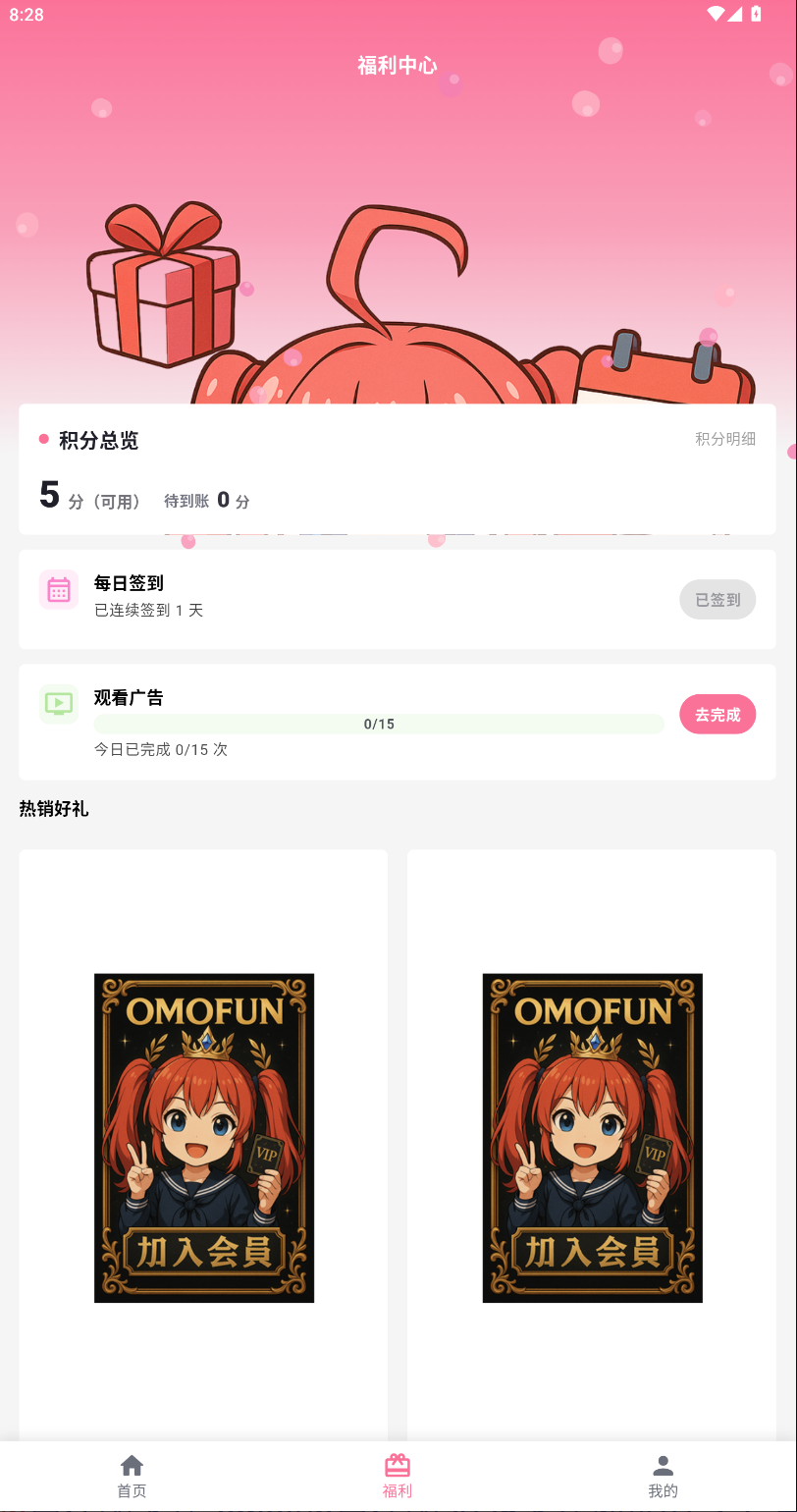Switch to the 福利 tab
This screenshot has width=797, height=1512.
(397, 1476)
